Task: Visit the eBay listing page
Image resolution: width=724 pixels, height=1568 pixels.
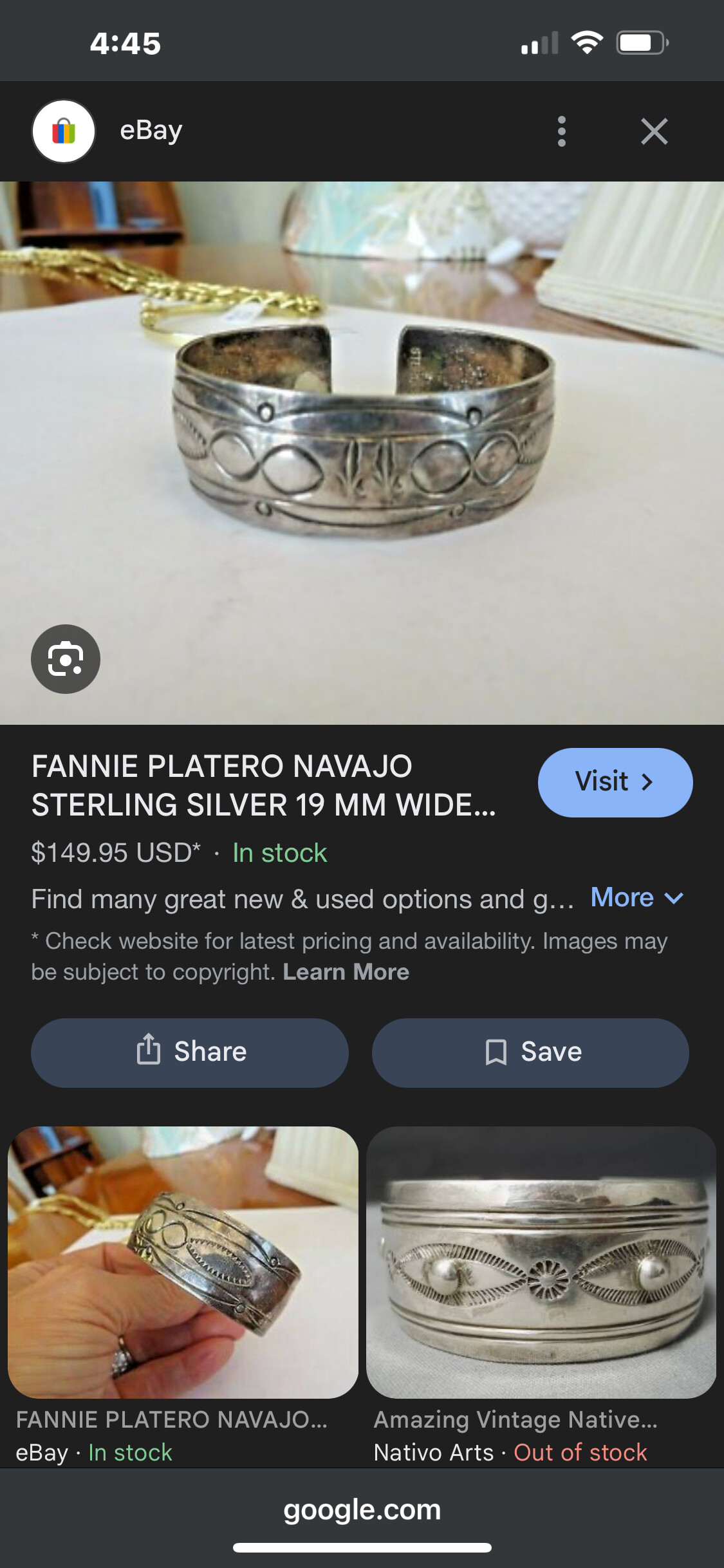Action: (615, 782)
